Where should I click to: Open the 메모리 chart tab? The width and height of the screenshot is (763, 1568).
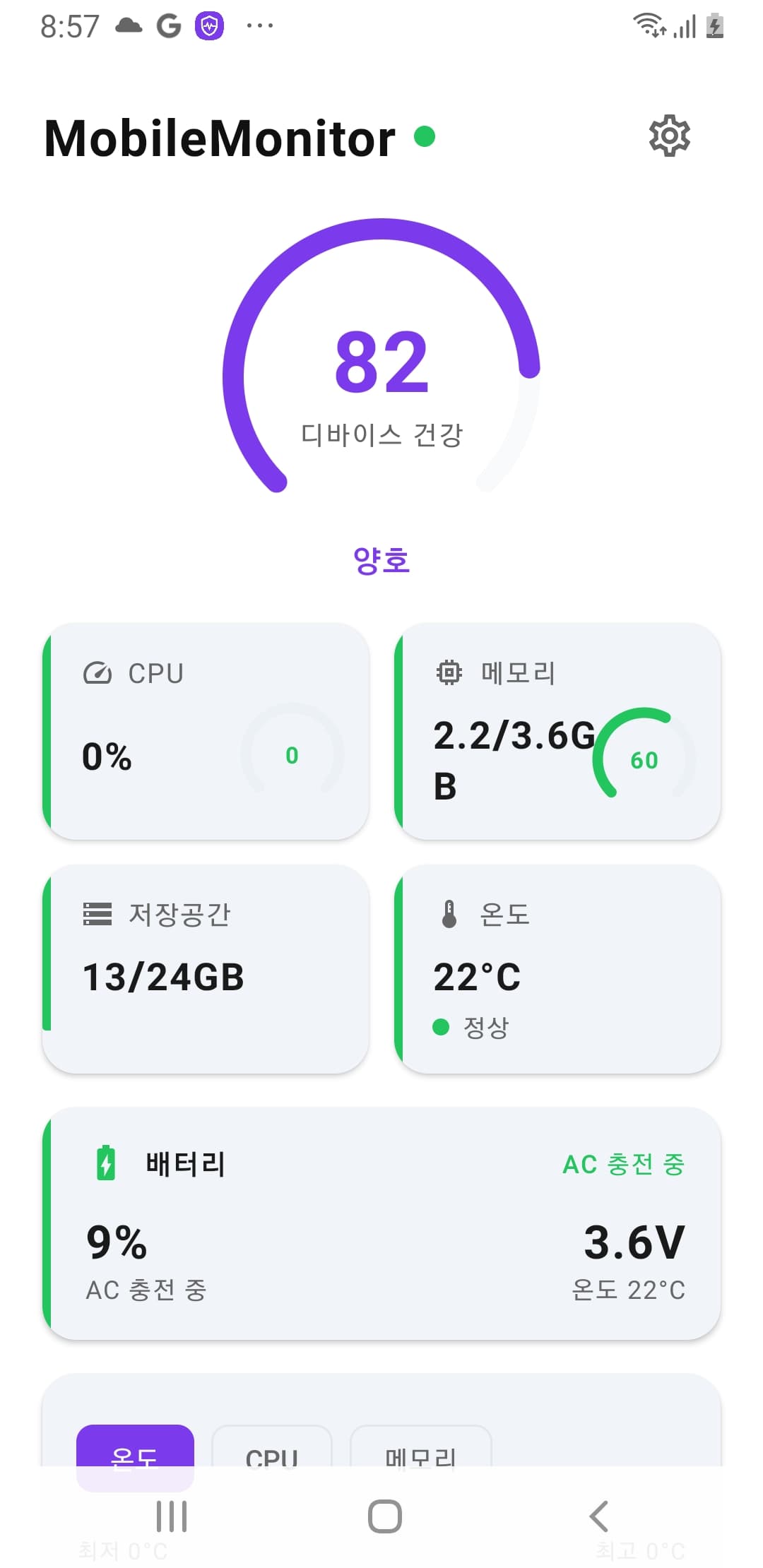click(421, 1458)
